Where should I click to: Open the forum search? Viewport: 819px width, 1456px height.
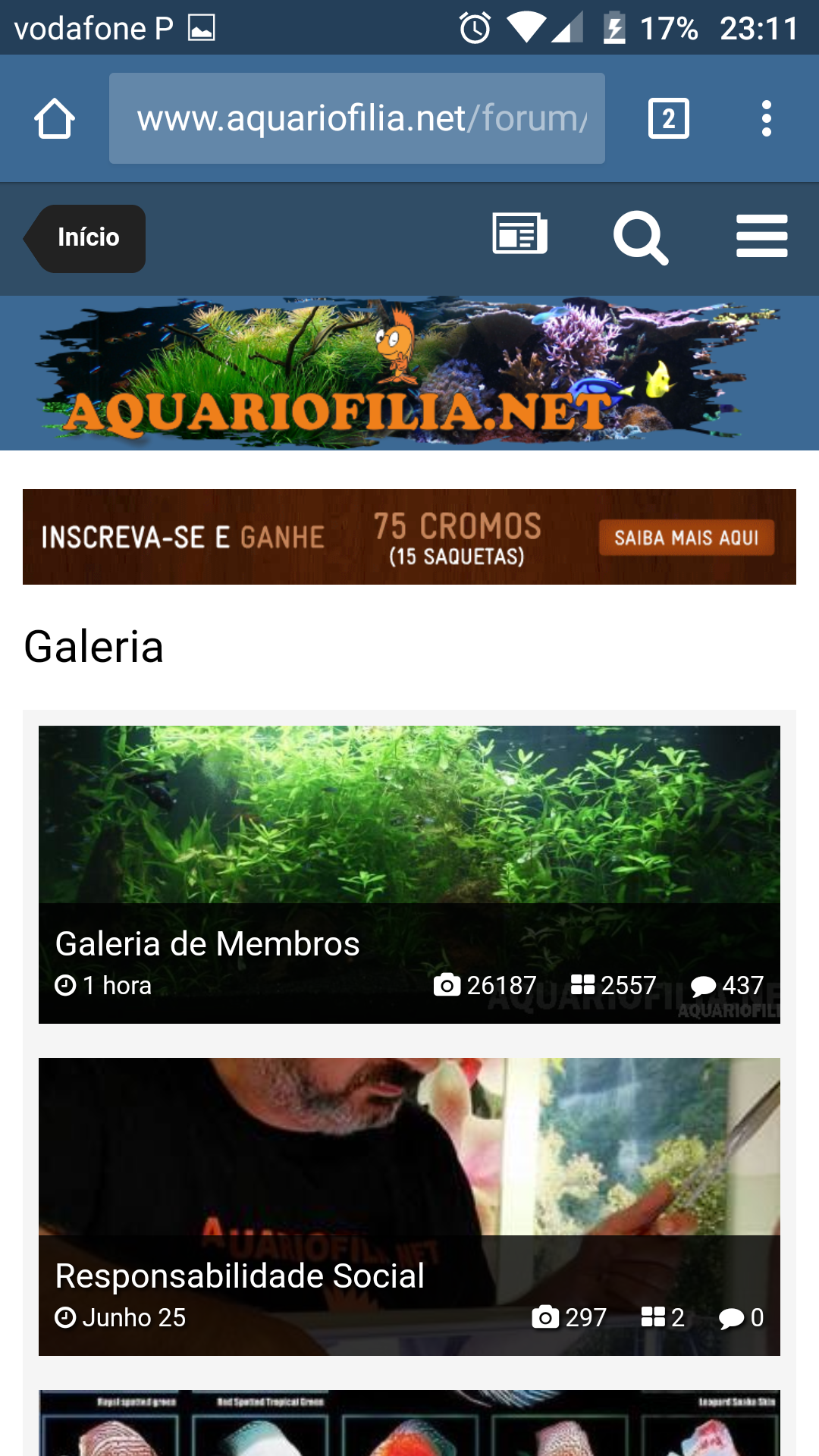pos(641,237)
